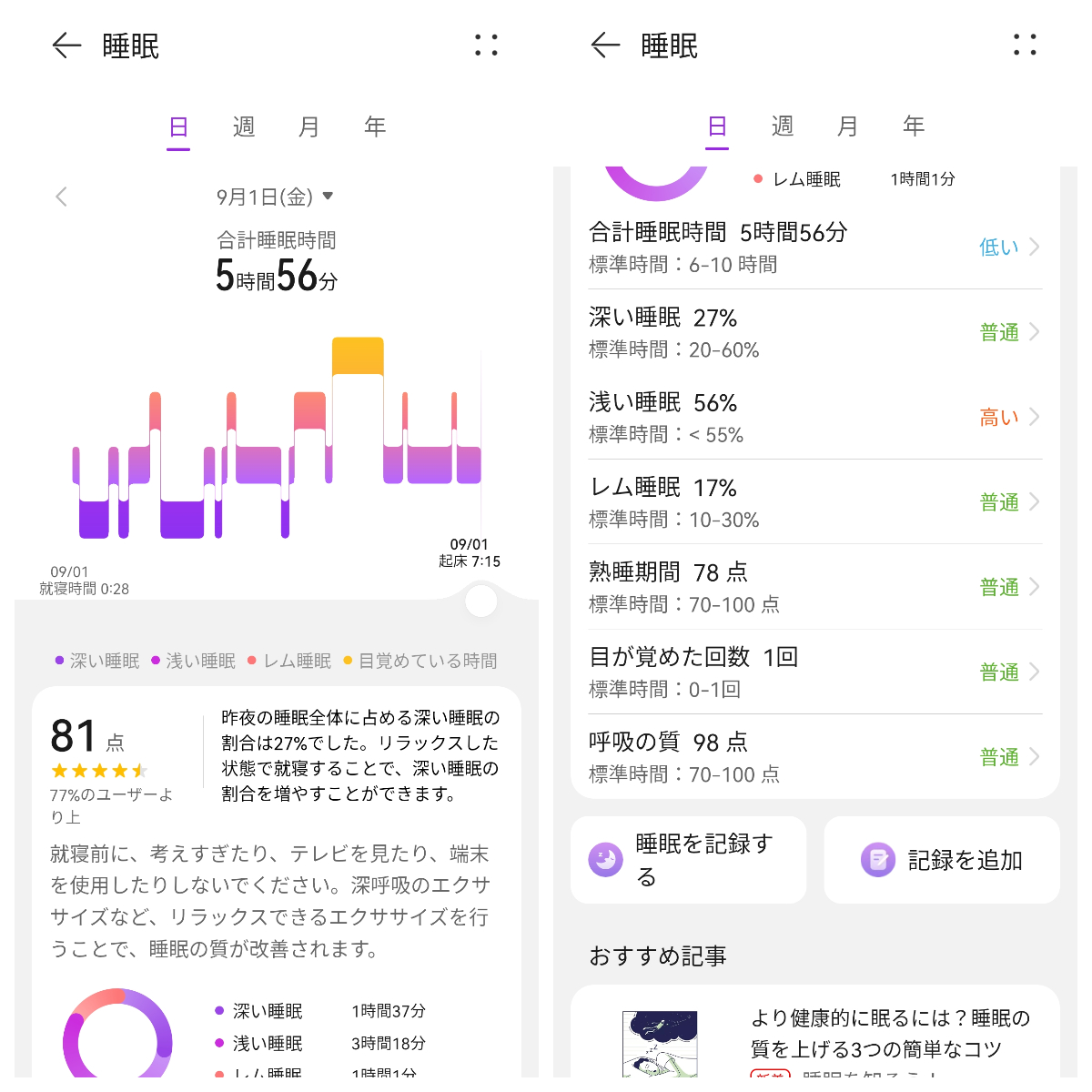
Task: Open the article より健康的に眠るには
Action: point(889,1033)
